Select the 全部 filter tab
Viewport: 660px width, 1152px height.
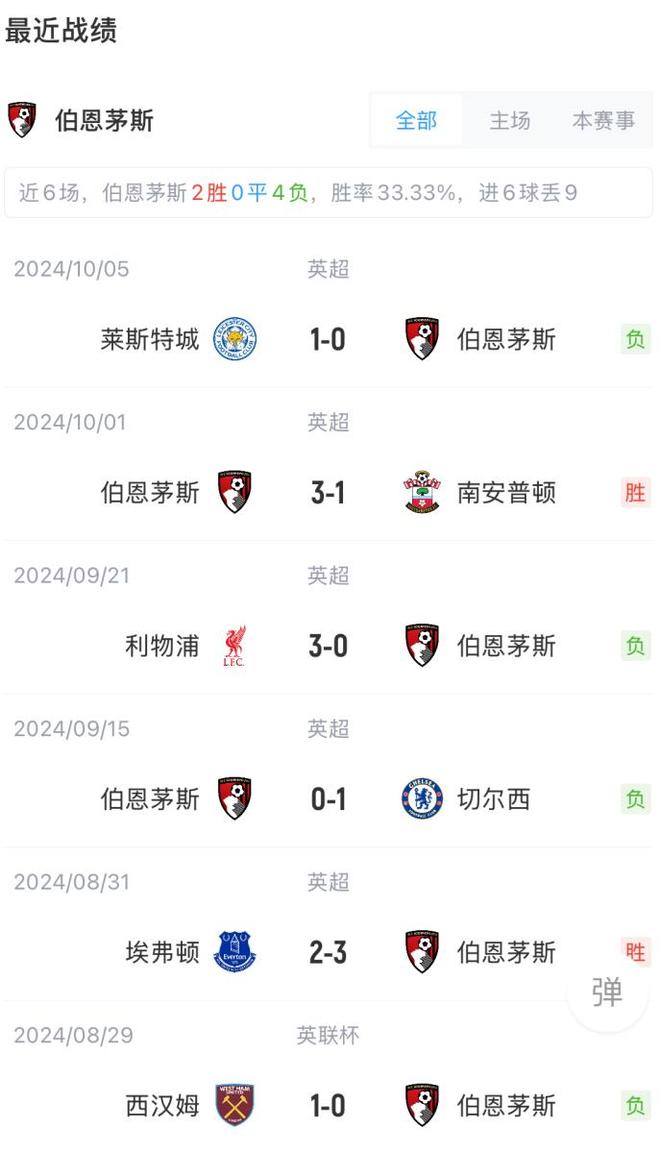[x=416, y=121]
